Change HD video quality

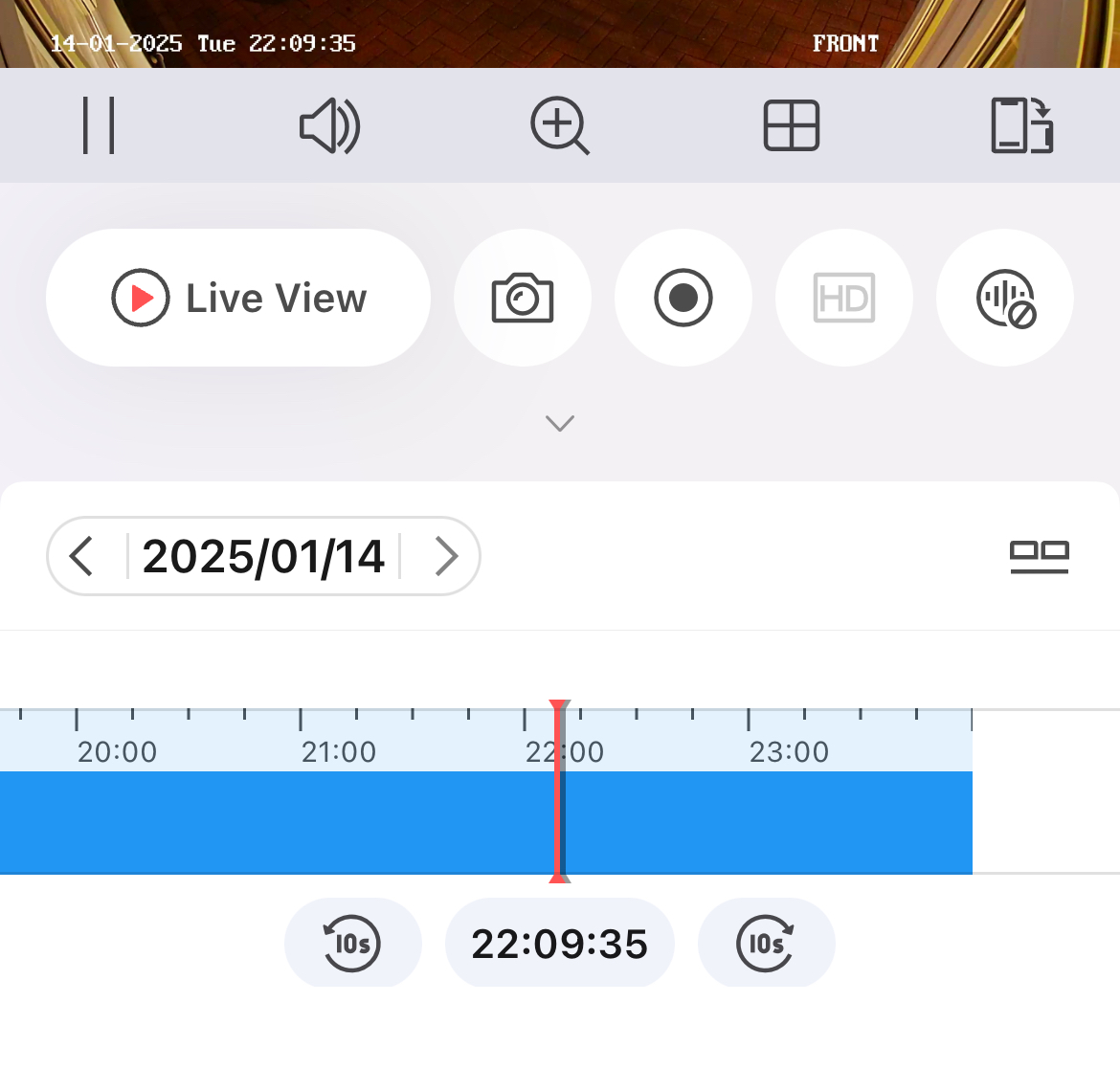[x=843, y=298]
